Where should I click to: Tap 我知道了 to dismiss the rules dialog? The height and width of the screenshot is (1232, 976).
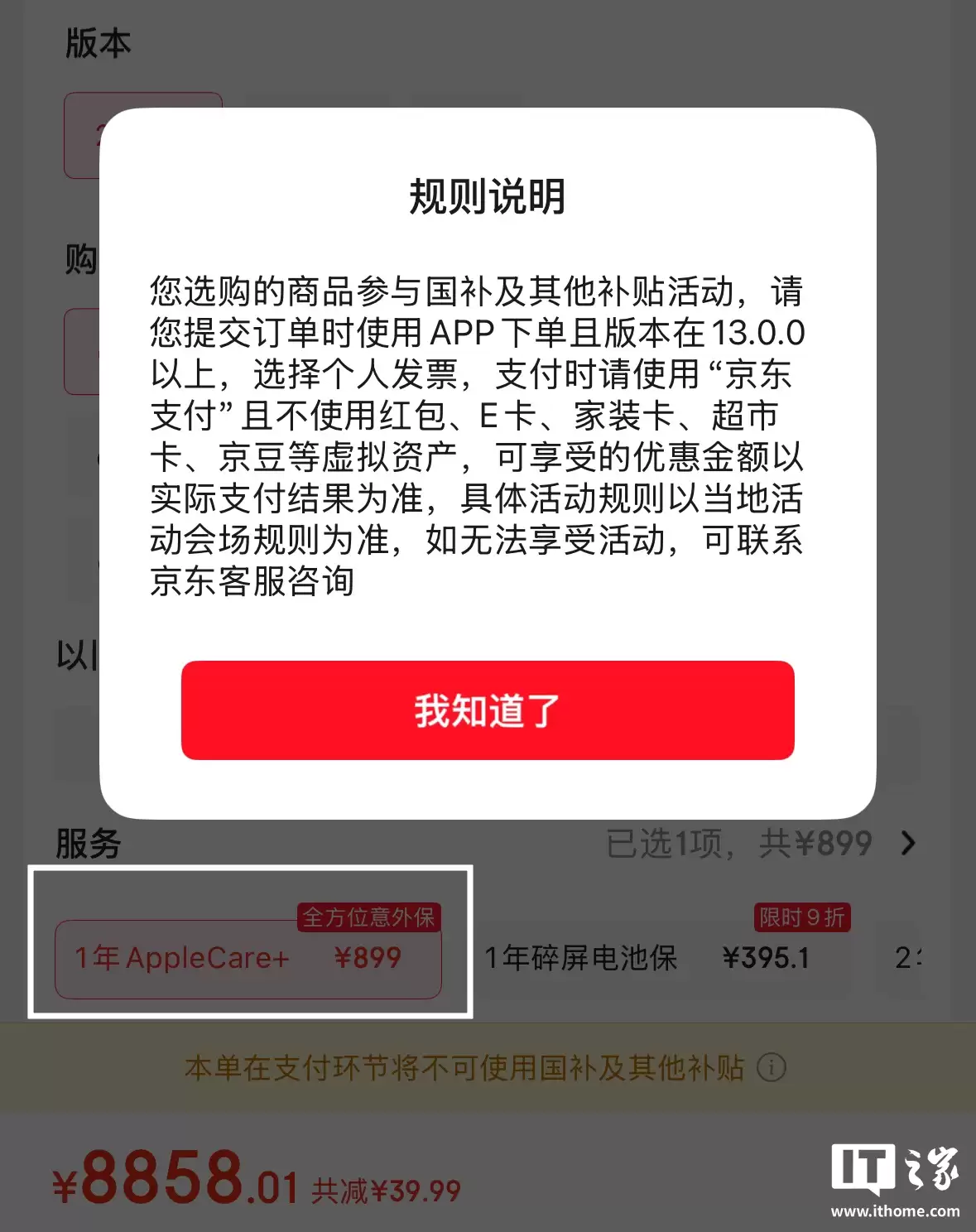click(488, 710)
